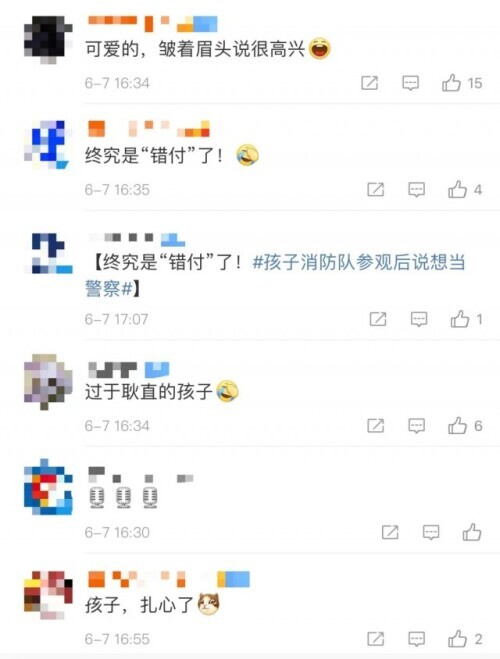Reply to the comment "可爱的，皱着眉头说很高兴"
This screenshot has width=500, height=659.
pos(411,83)
